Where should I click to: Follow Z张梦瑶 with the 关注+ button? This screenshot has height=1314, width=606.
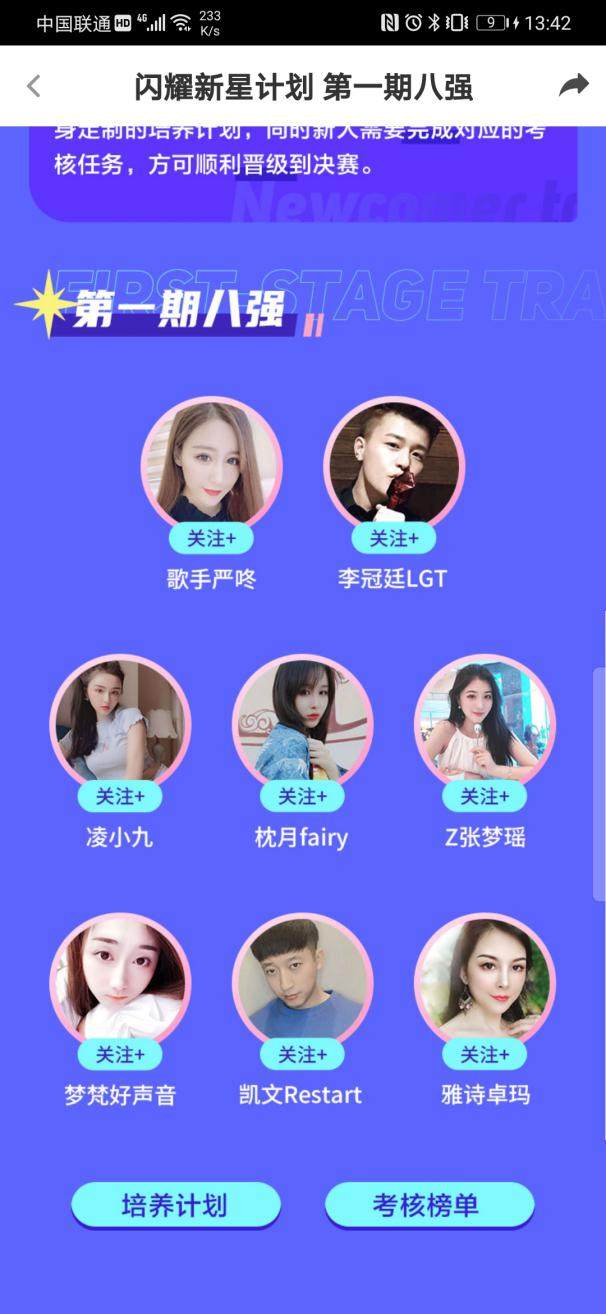pos(484,796)
